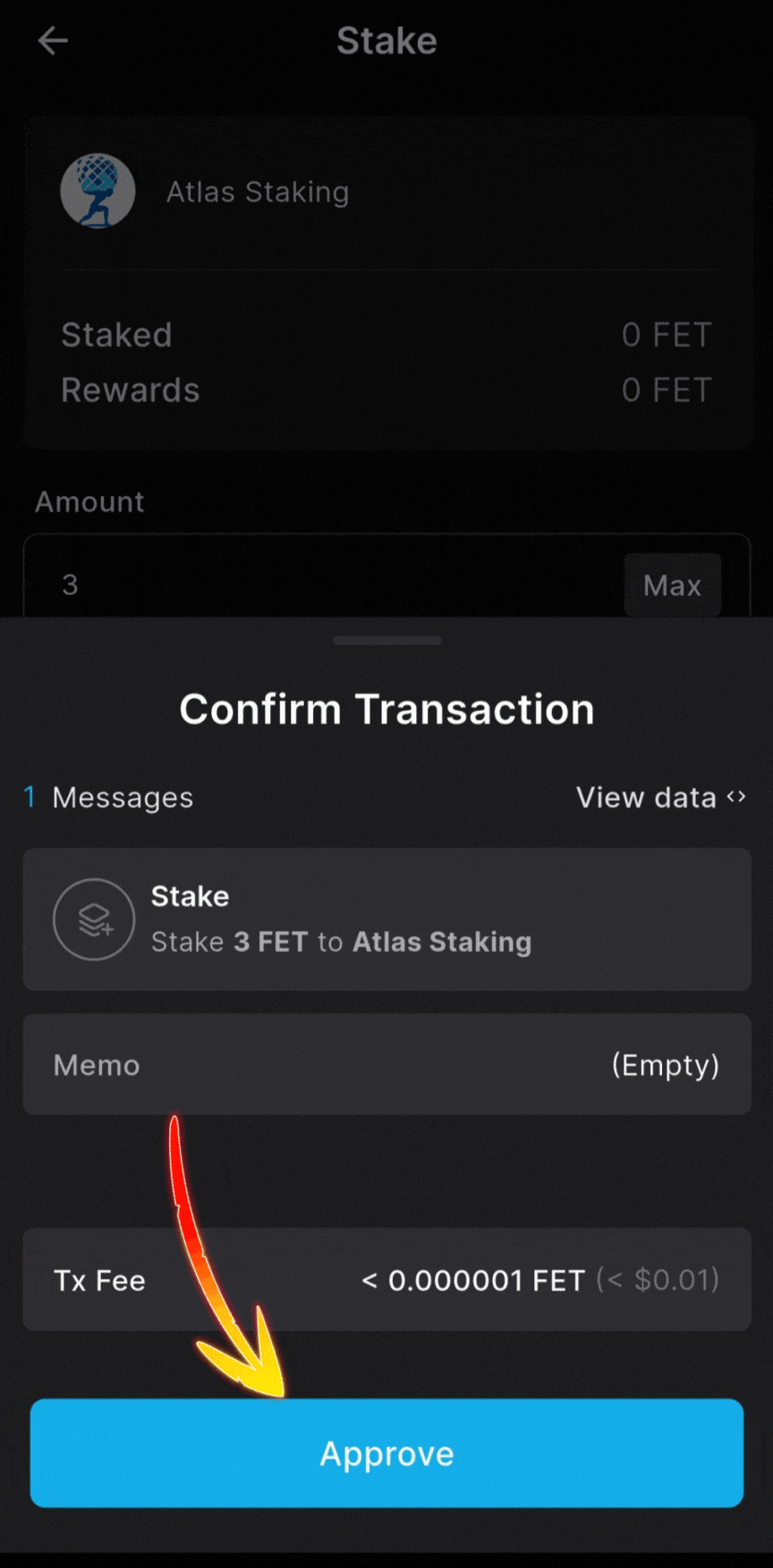
Task: Tap the Tx Fee row
Action: (x=386, y=1280)
